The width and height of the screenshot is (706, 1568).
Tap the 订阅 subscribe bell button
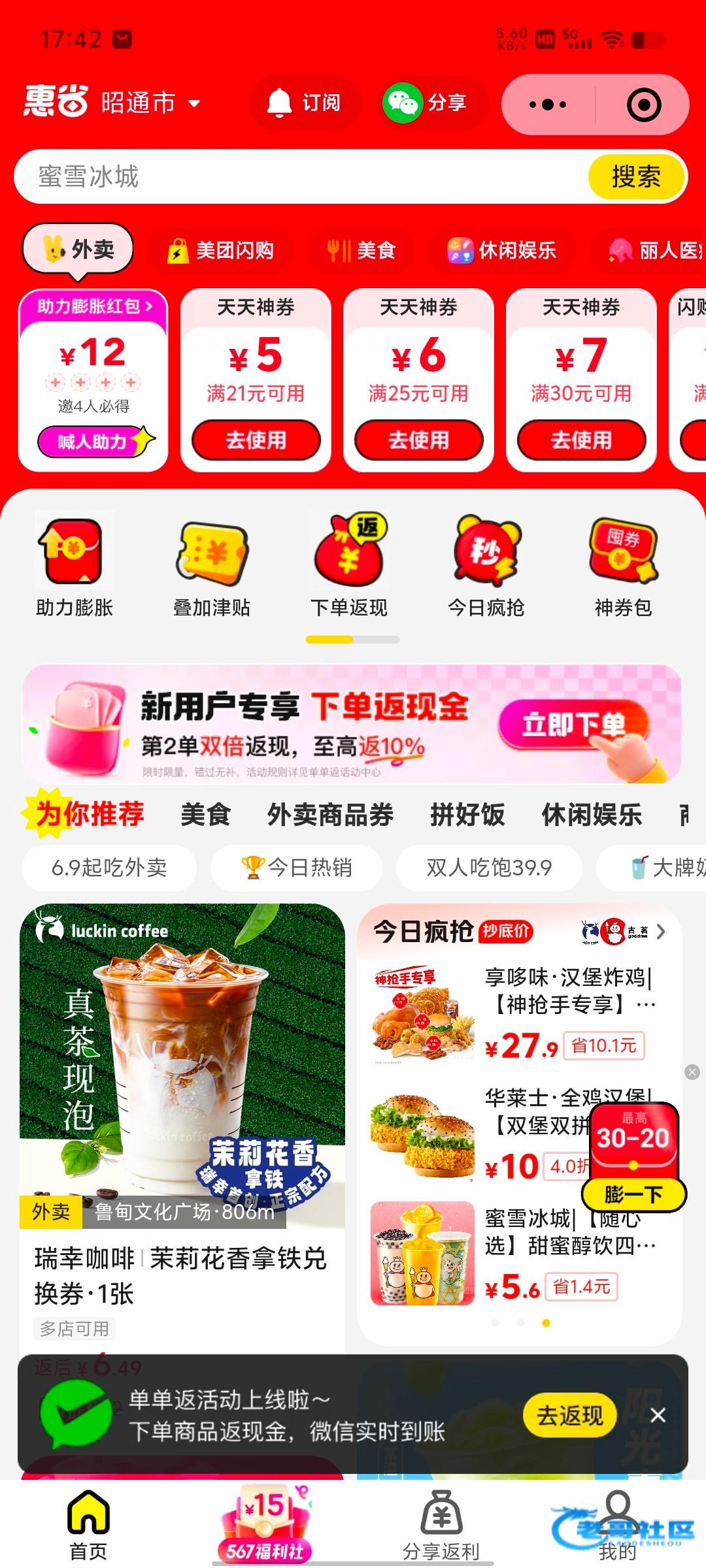coord(305,103)
